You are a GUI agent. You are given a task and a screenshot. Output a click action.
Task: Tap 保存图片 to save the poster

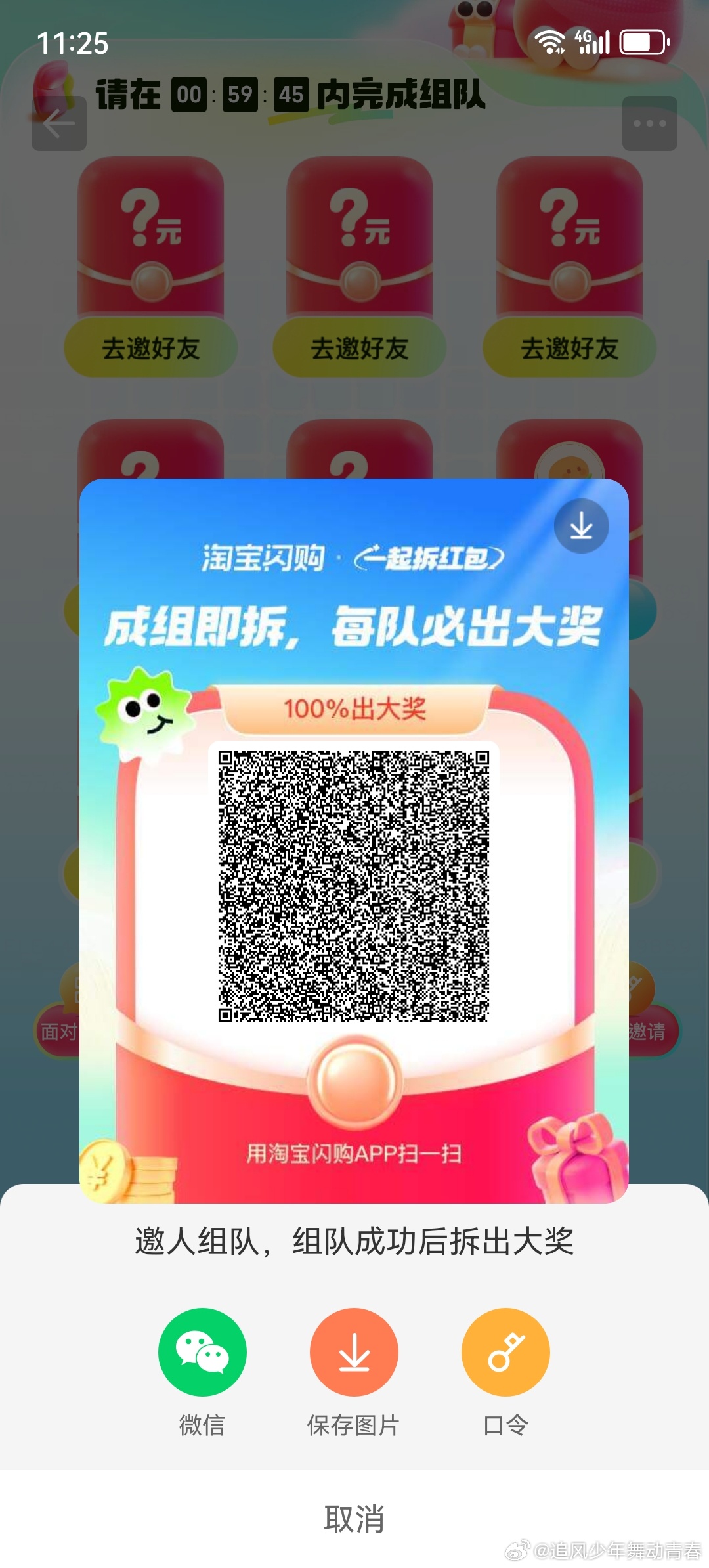[354, 1353]
